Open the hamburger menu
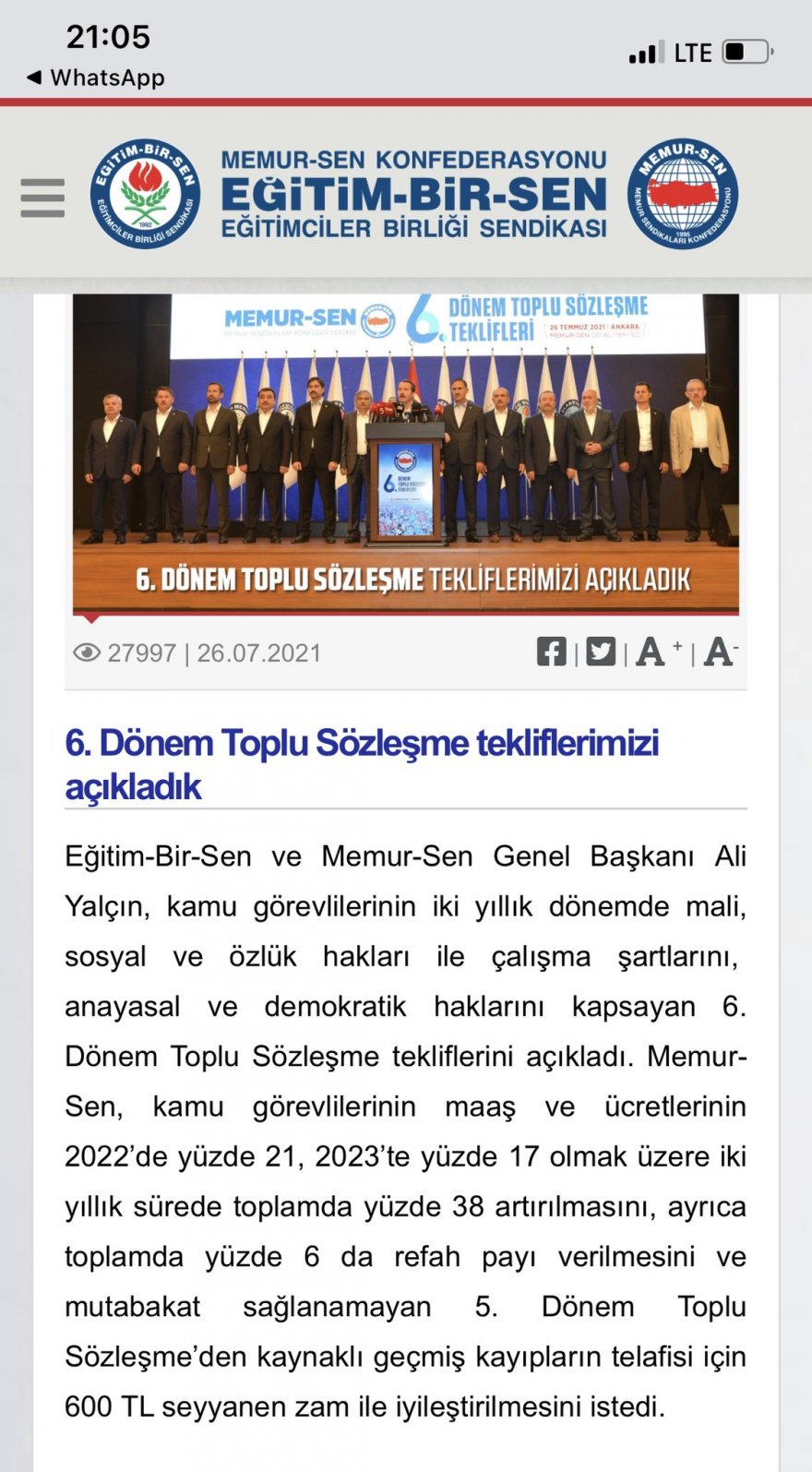812x1472 pixels. coord(42,197)
